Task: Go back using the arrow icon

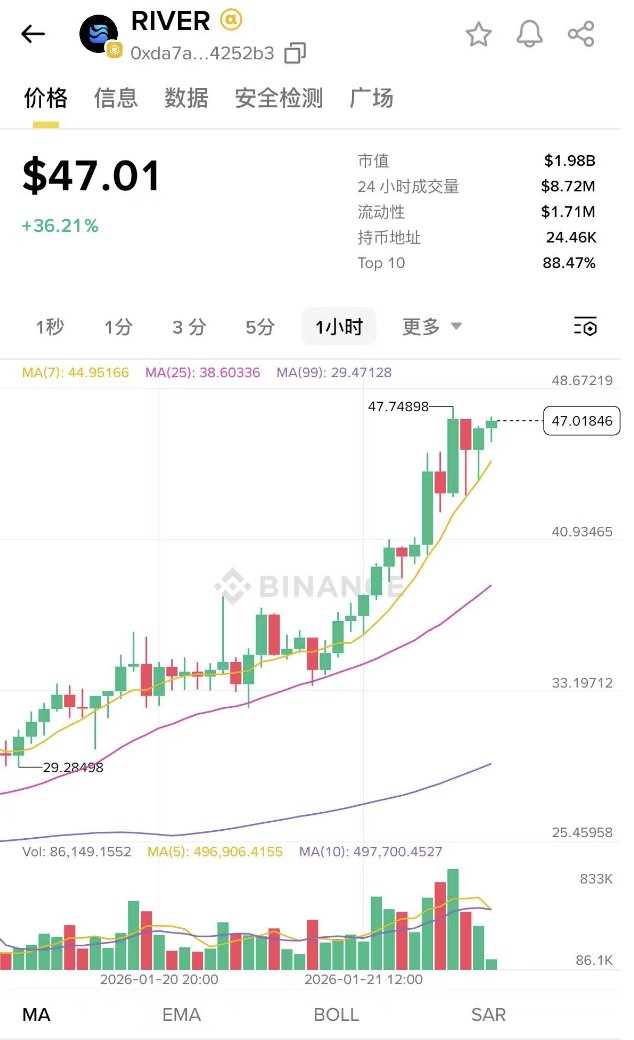Action: coord(33,34)
